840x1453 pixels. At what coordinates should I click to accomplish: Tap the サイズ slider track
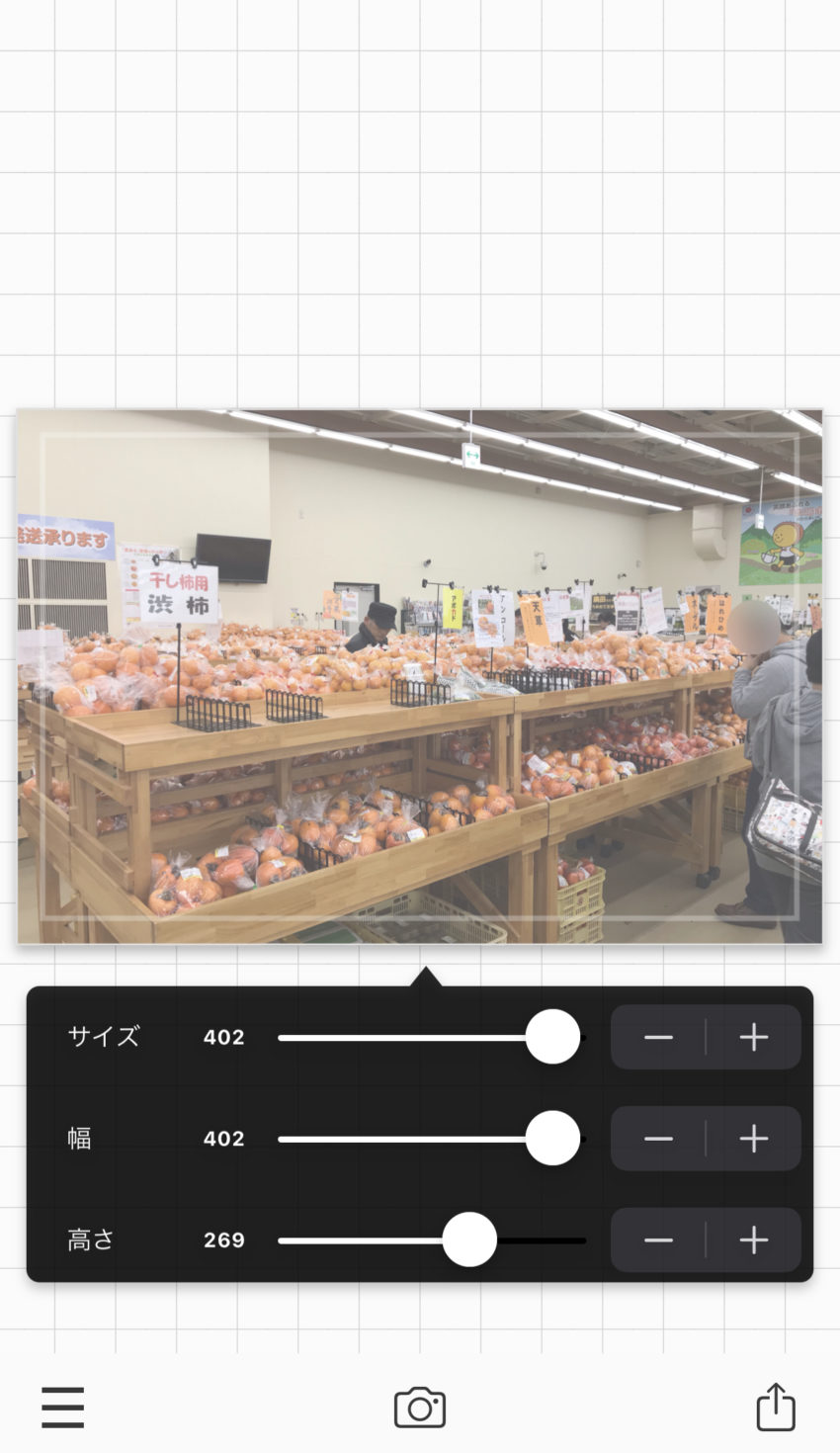tap(432, 1037)
